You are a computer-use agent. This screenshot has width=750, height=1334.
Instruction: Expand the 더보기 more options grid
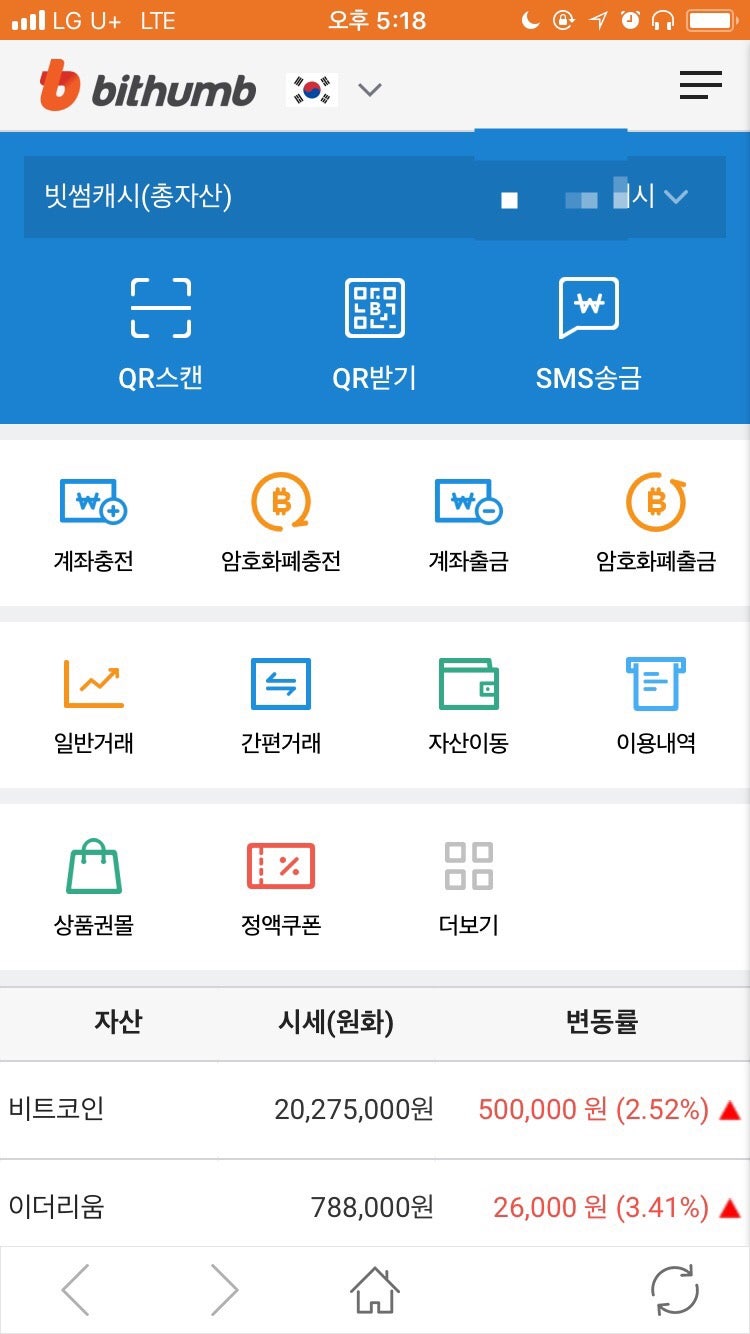(x=466, y=885)
